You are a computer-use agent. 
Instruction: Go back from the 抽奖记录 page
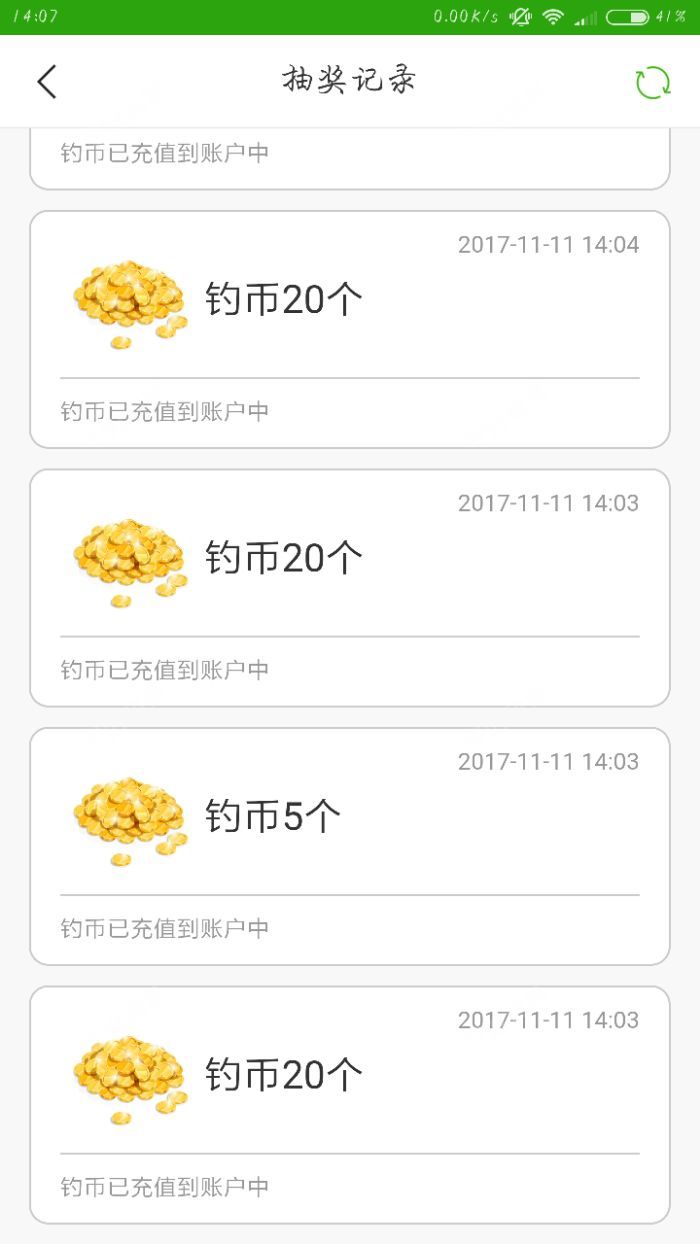click(x=47, y=82)
